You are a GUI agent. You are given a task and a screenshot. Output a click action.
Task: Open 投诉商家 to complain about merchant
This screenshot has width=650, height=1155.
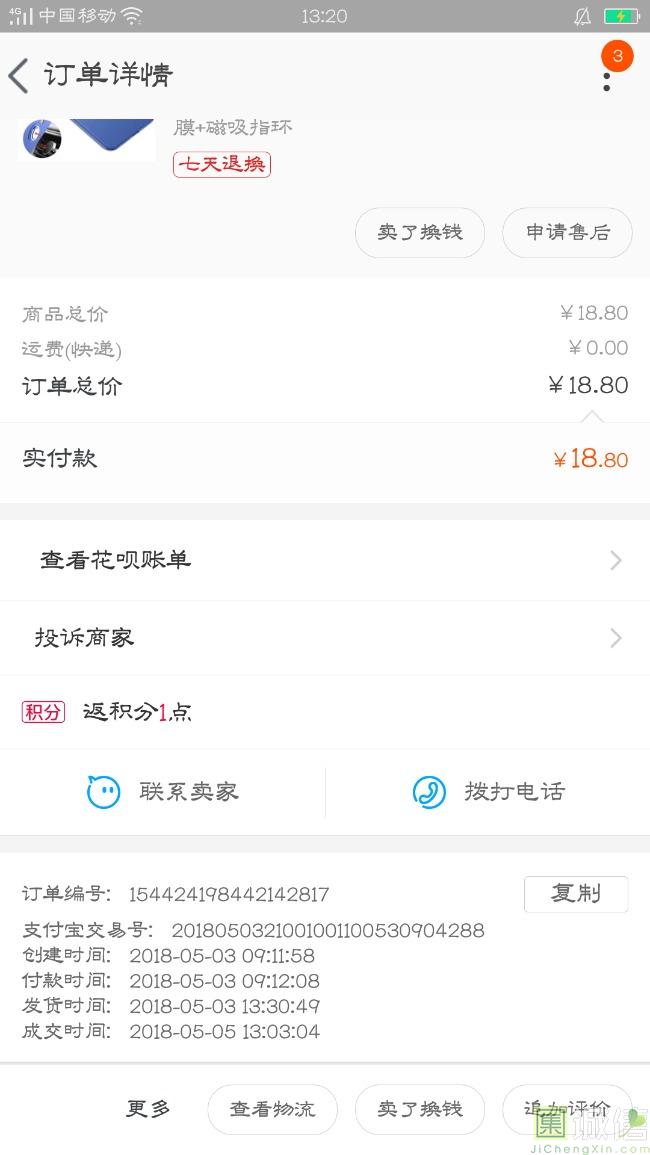pos(325,638)
